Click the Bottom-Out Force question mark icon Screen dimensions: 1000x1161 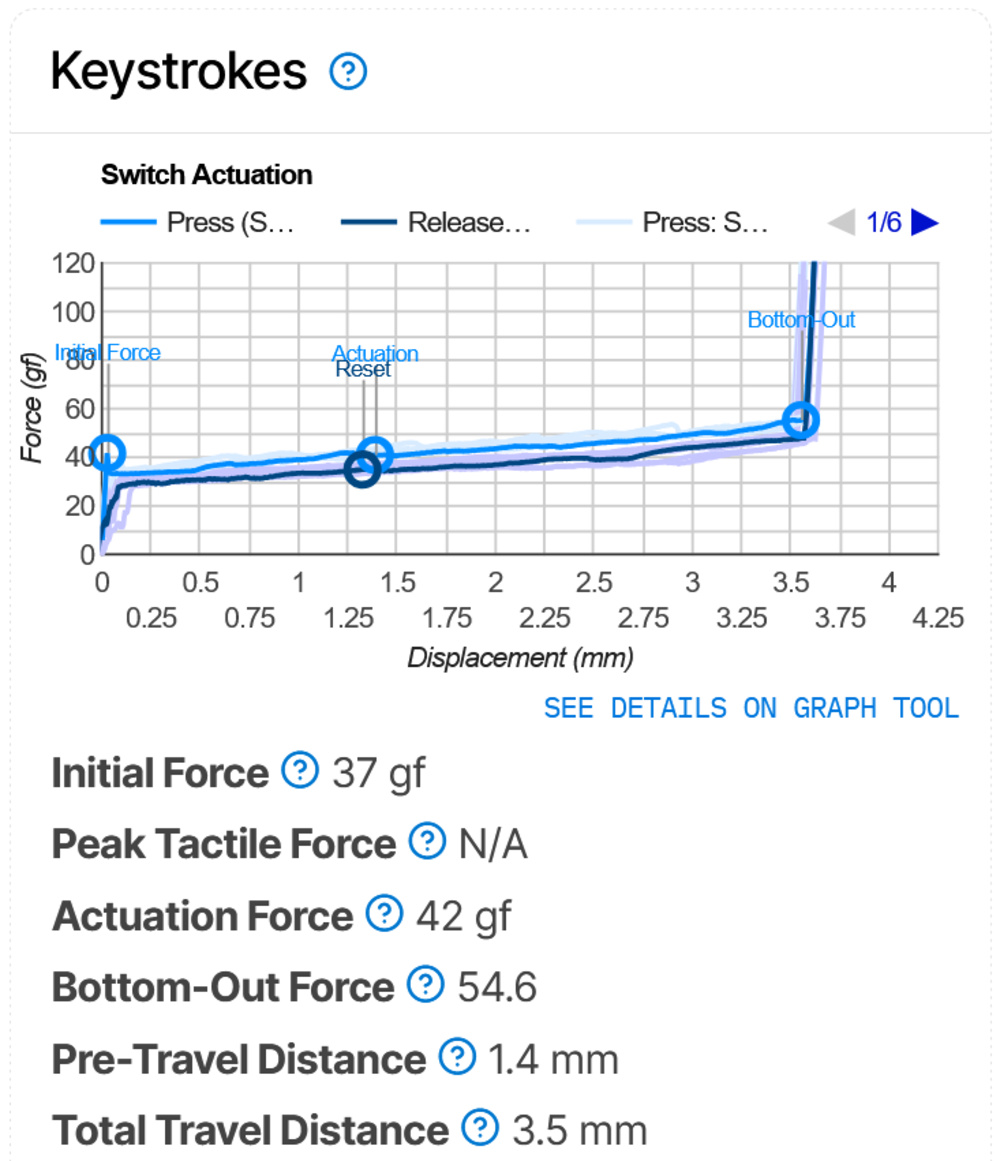tap(425, 987)
